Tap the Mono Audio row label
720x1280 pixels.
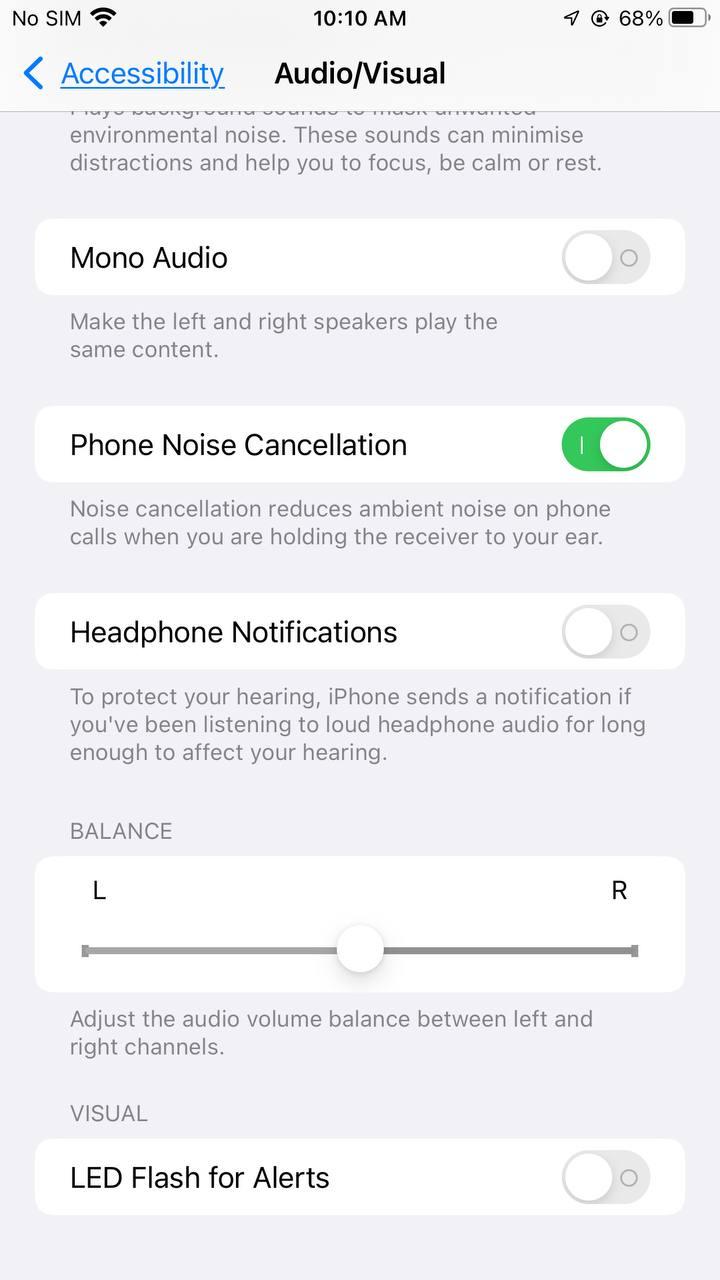148,257
